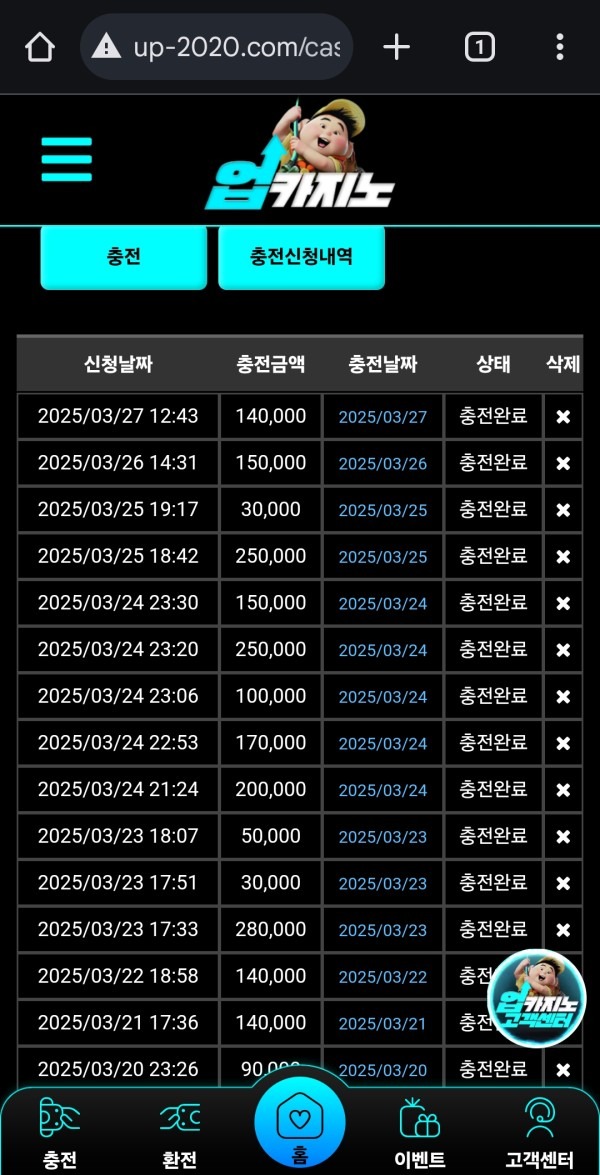Open 고객센터 in bottom navigation
Image resolution: width=600 pixels, height=1175 pixels.
(x=540, y=1131)
